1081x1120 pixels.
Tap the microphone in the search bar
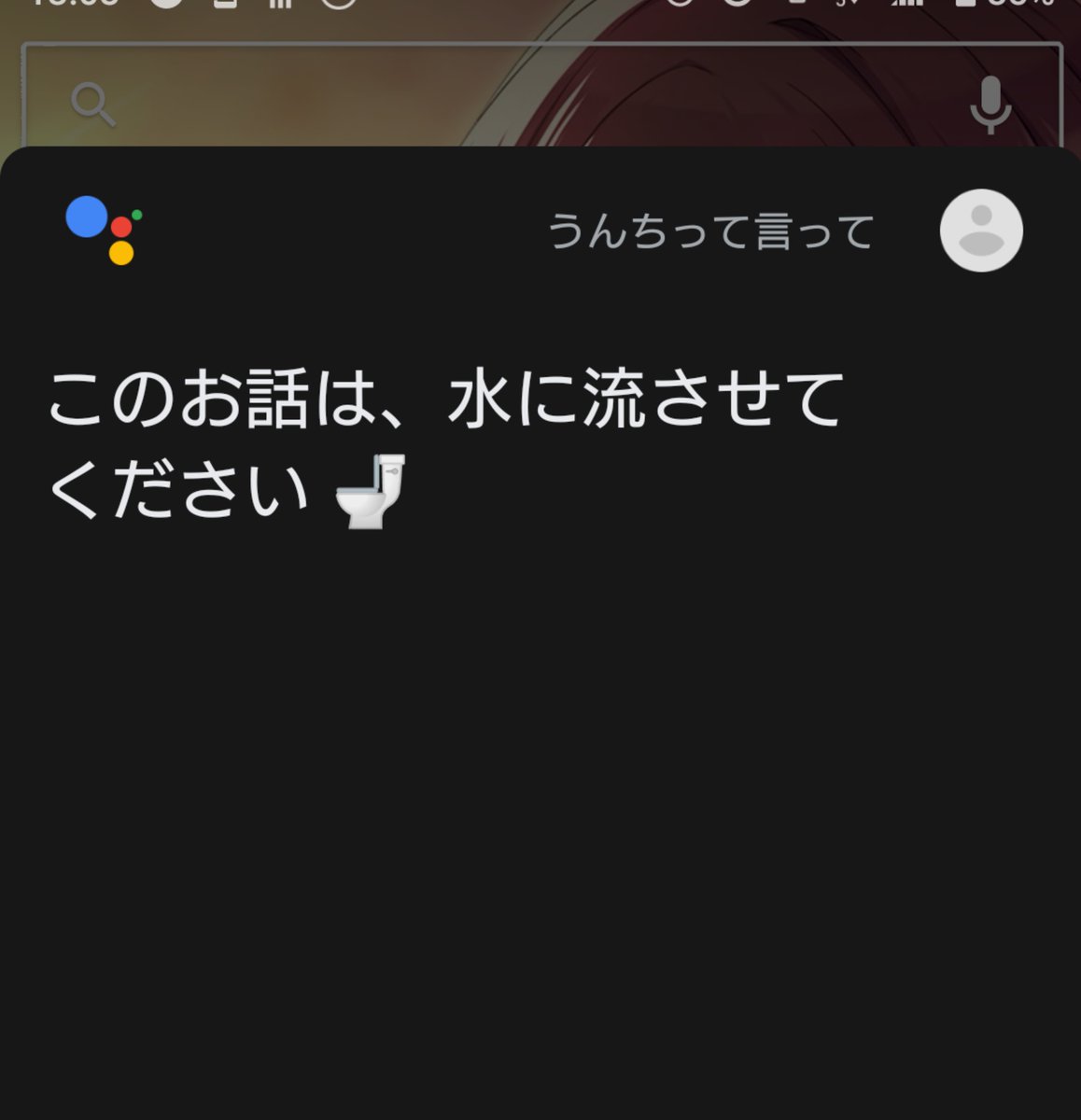[990, 105]
